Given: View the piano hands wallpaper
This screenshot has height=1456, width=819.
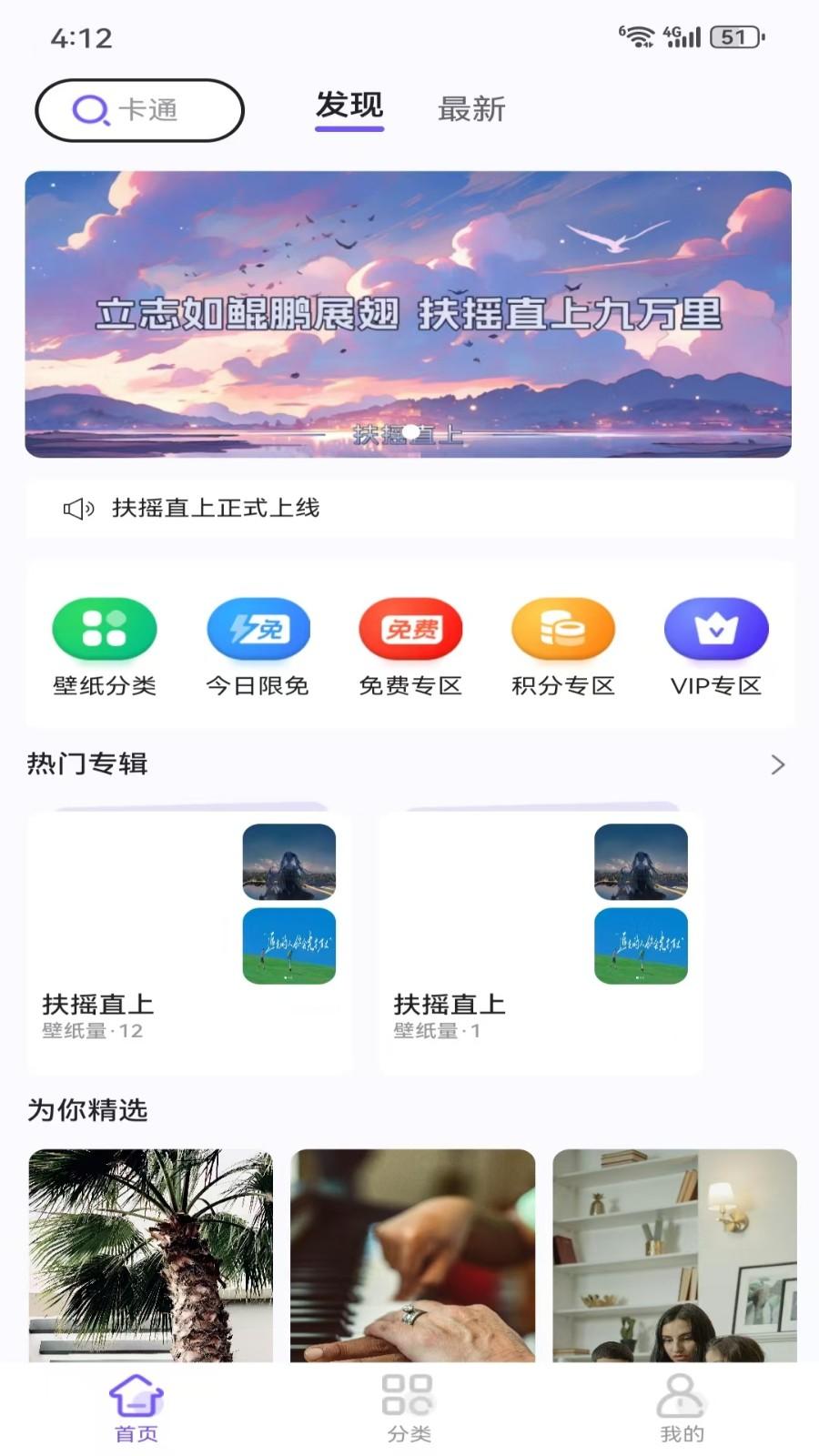Looking at the screenshot, I should pyautogui.click(x=412, y=1256).
